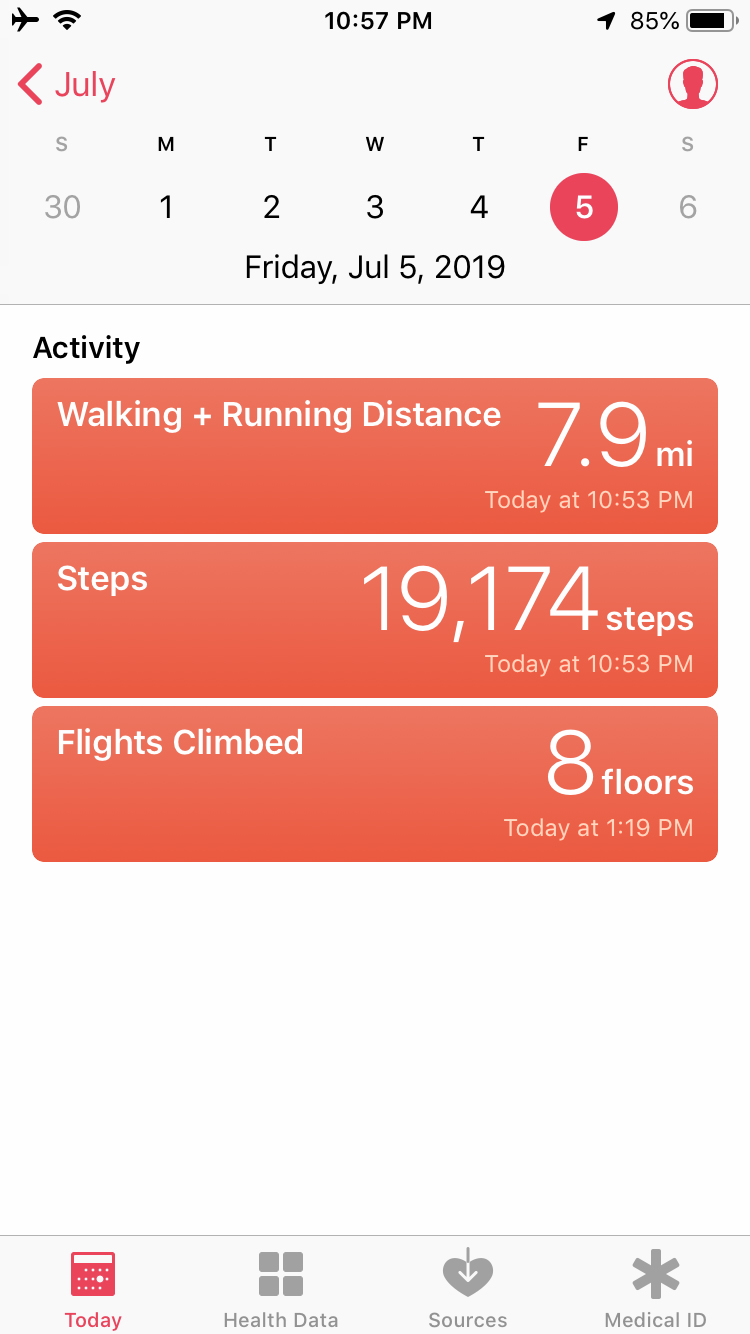Switch to the Health Data tab
750x1334 pixels.
pyautogui.click(x=281, y=1288)
